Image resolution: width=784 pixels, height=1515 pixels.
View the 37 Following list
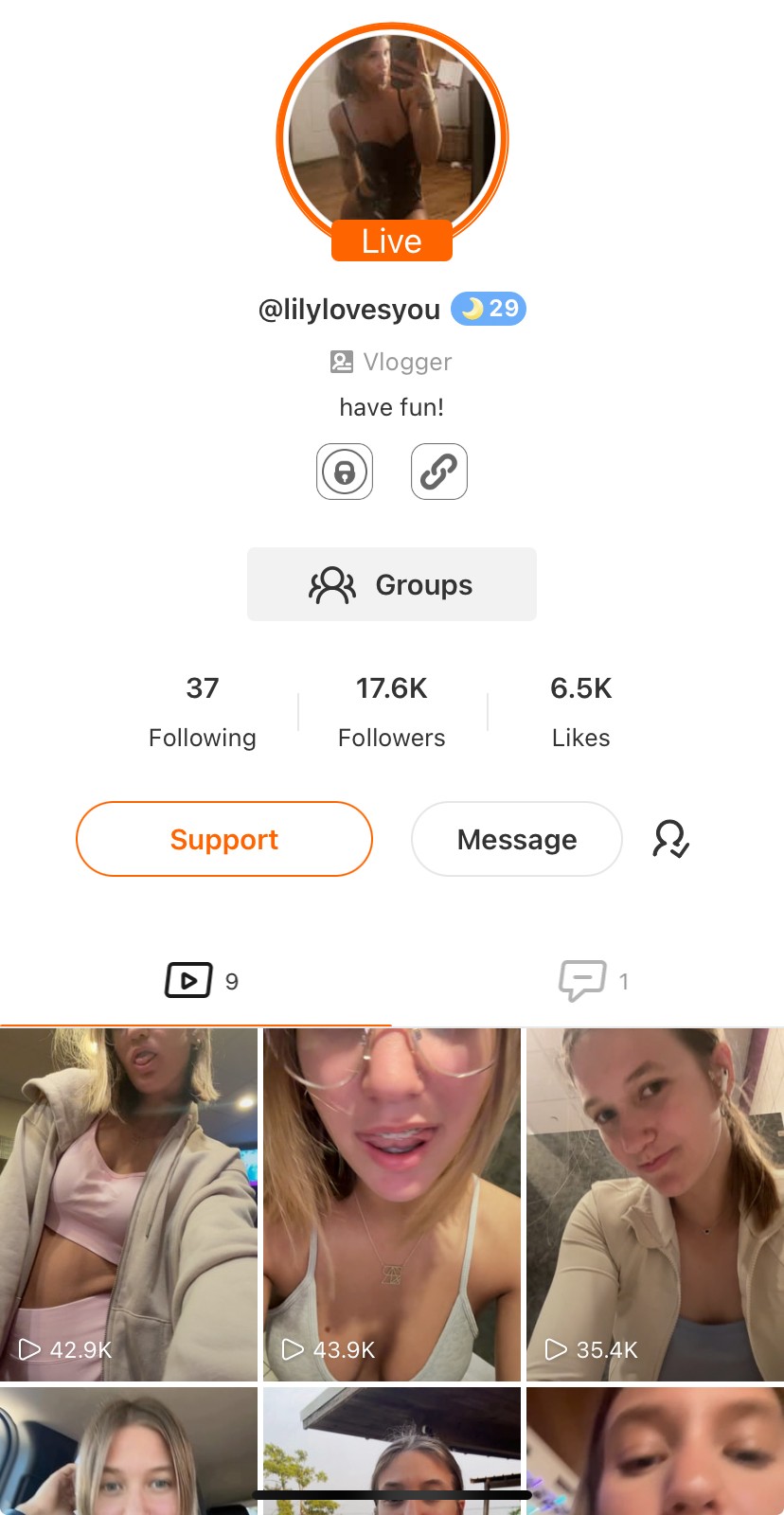203,711
